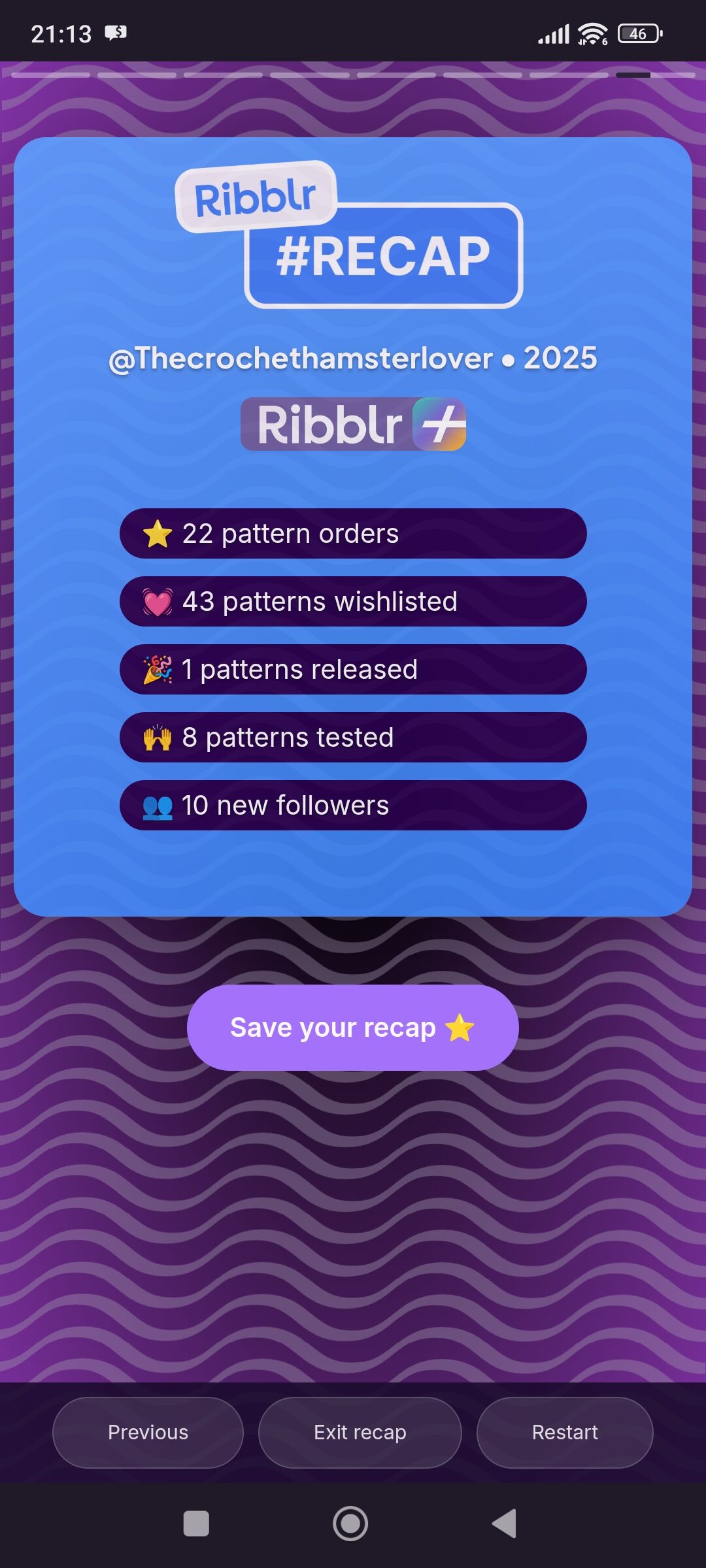Viewport: 706px width, 1568px height.
Task: Go to the home screen
Action: tap(350, 1524)
